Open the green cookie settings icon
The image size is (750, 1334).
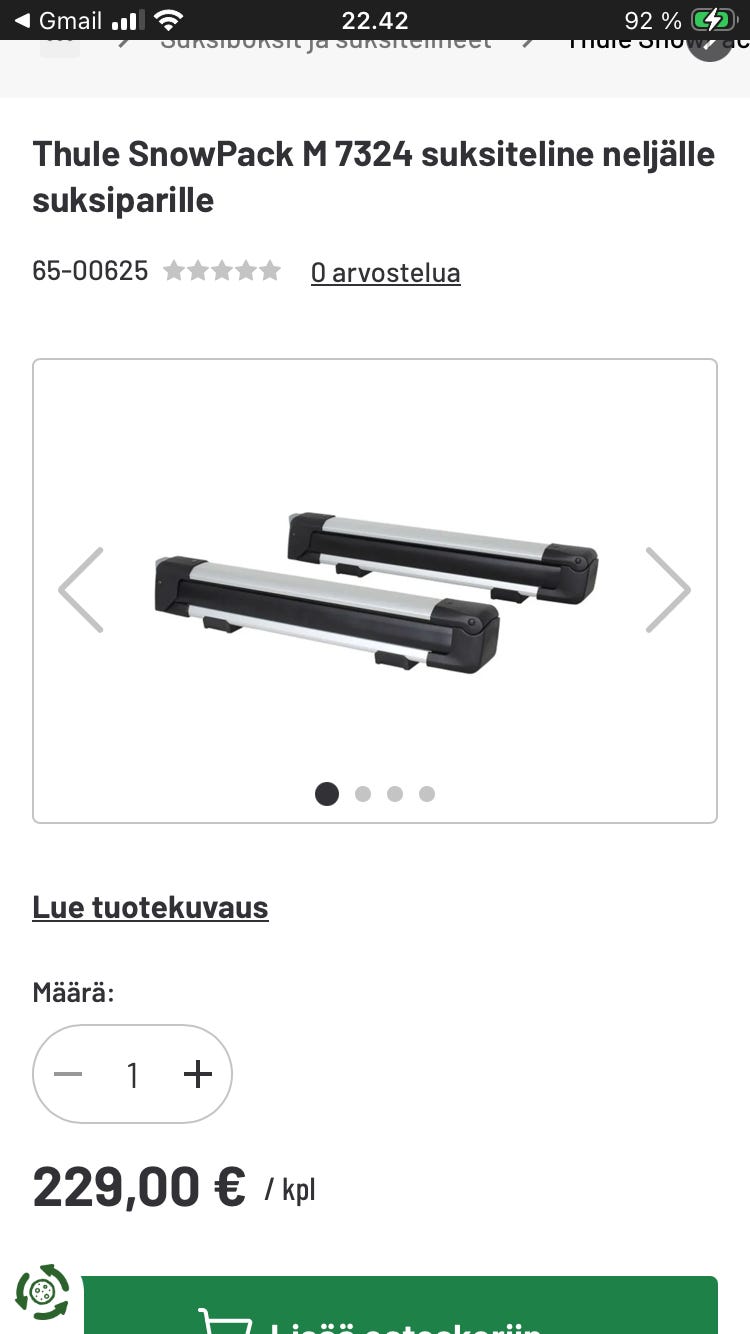pos(42,1293)
